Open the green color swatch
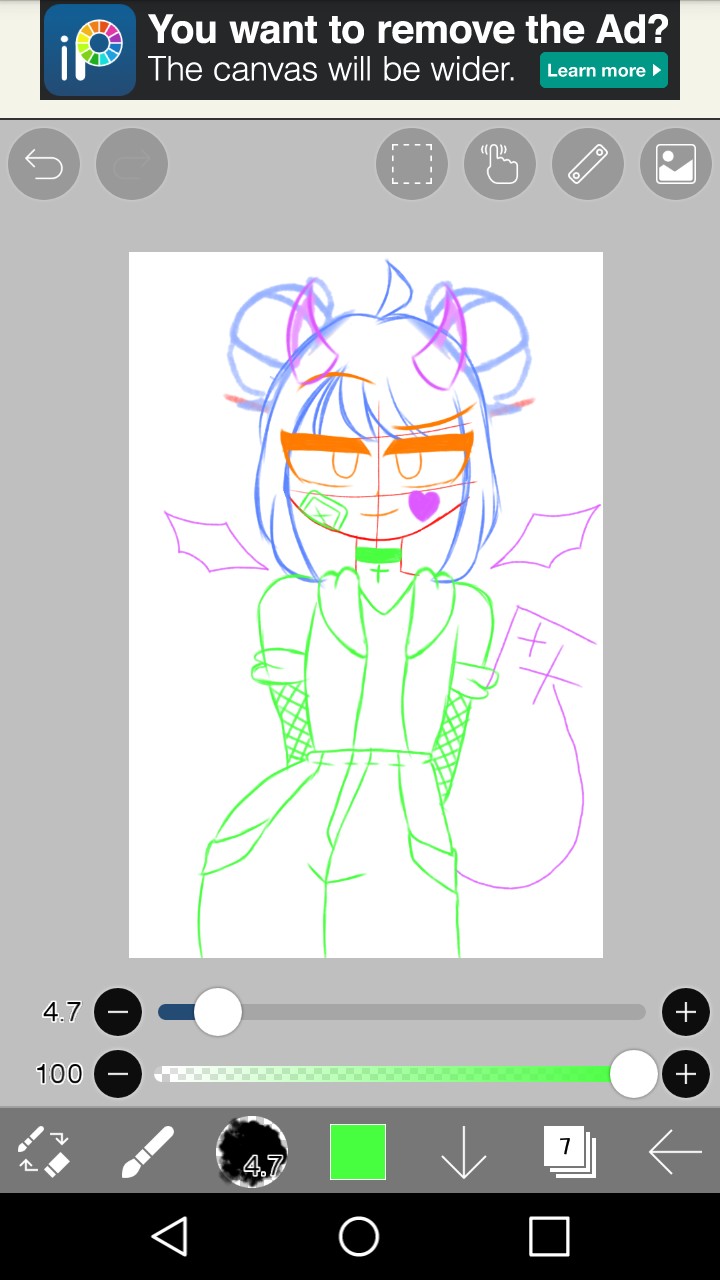This screenshot has height=1280, width=720. point(358,1152)
